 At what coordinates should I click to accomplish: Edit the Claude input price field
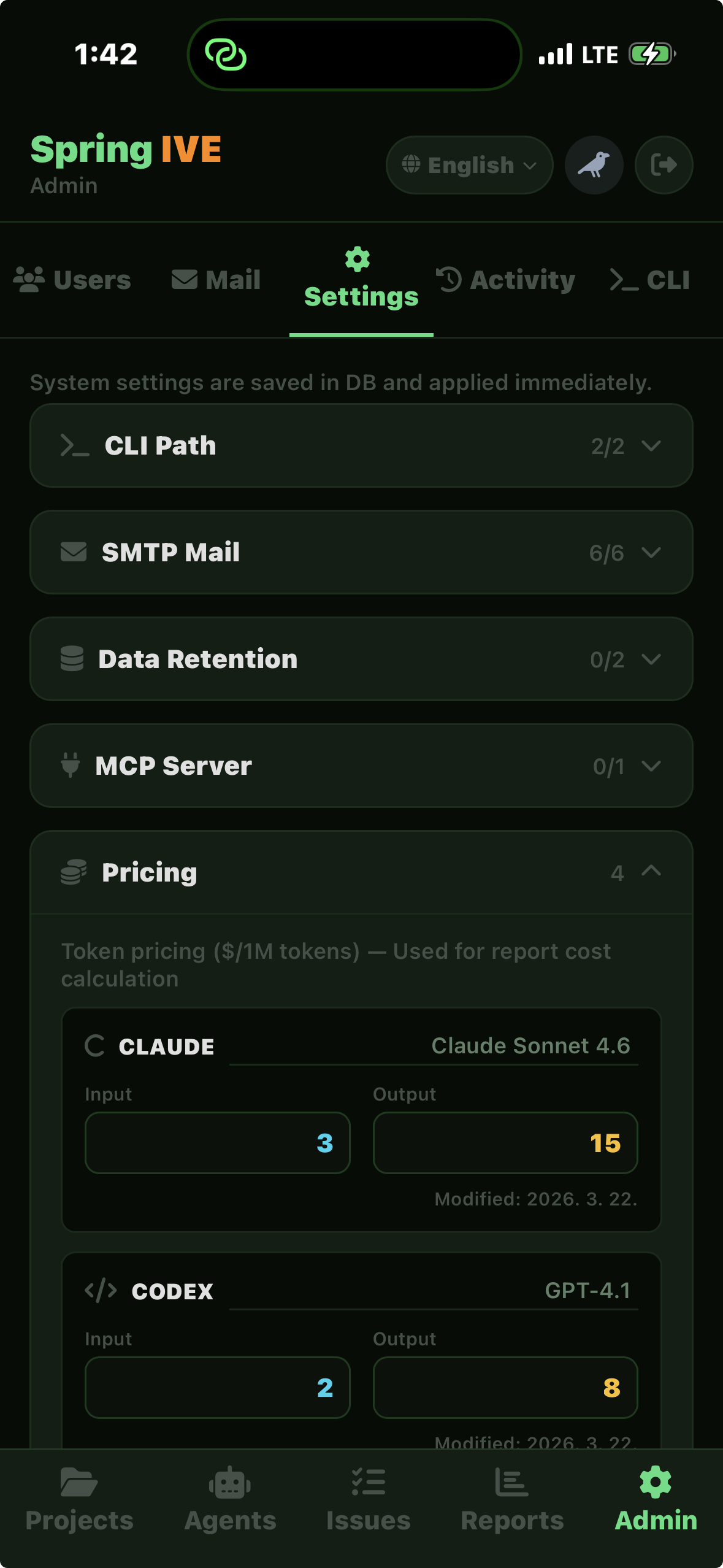tap(218, 1142)
